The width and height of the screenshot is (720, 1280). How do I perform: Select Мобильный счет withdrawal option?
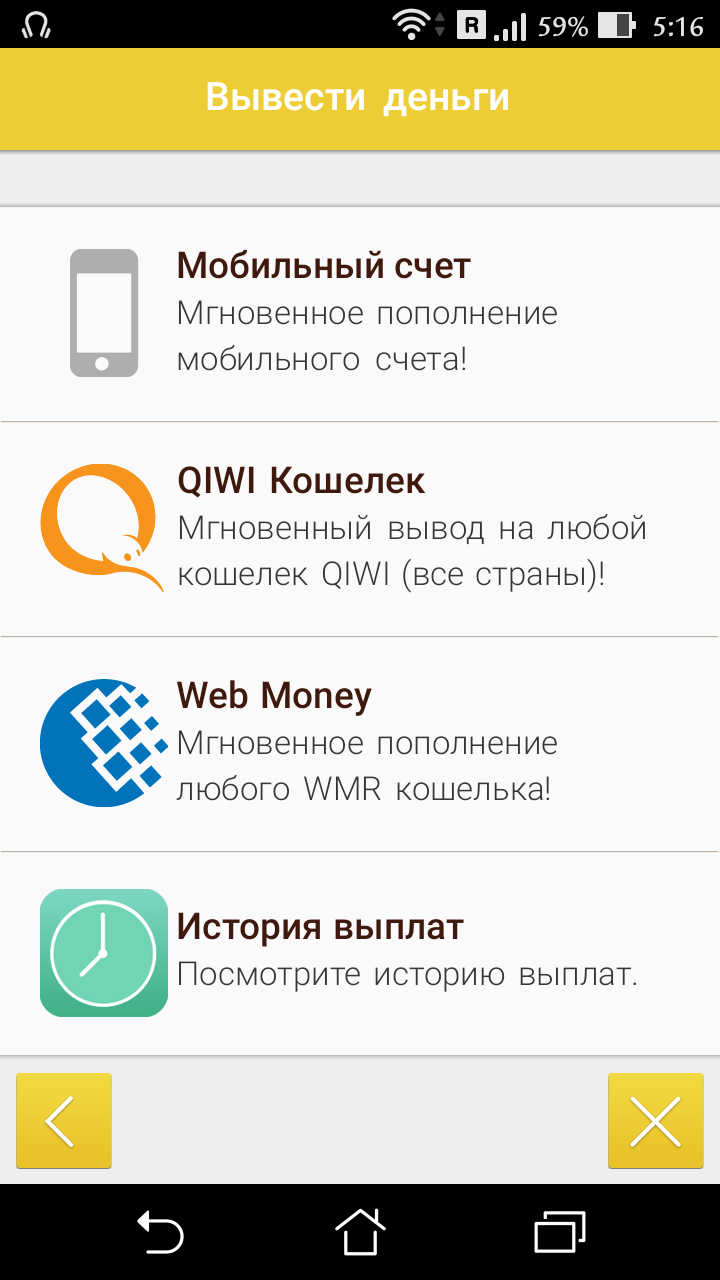[360, 314]
